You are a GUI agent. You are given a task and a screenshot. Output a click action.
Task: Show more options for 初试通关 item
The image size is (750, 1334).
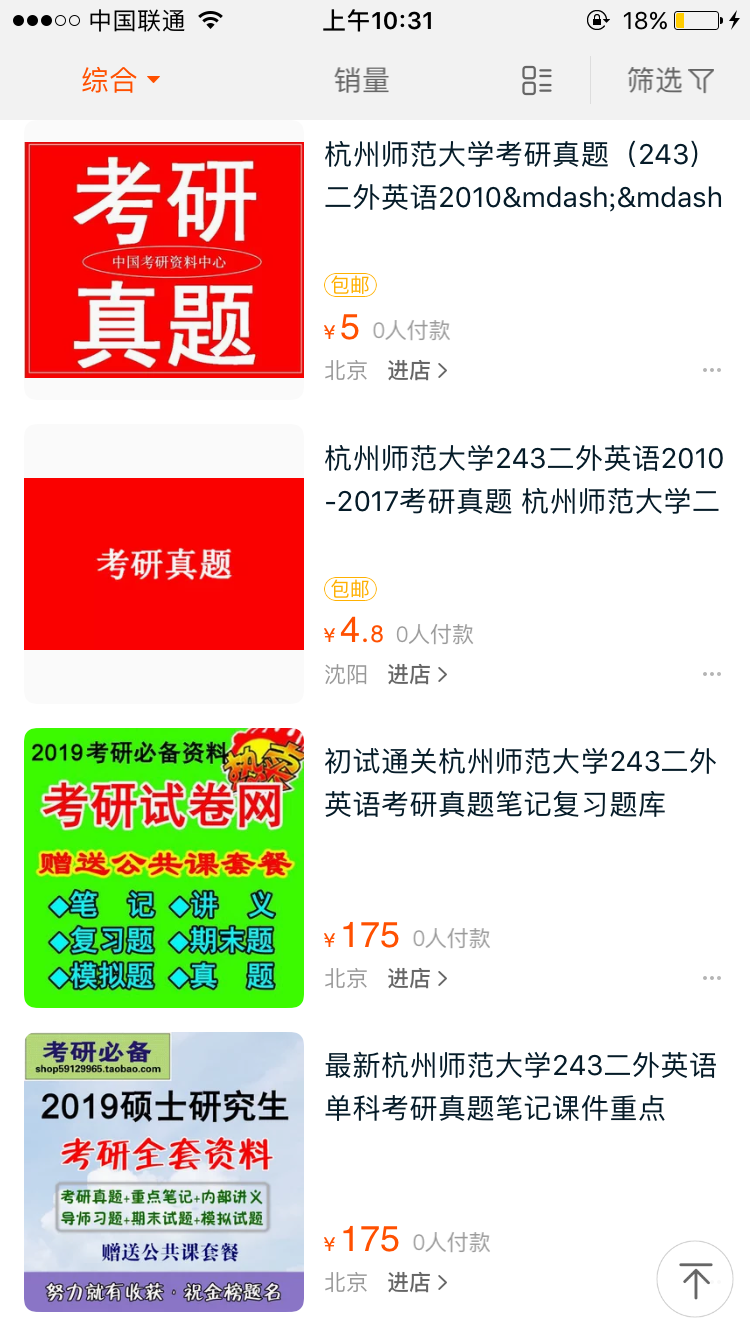click(x=711, y=979)
